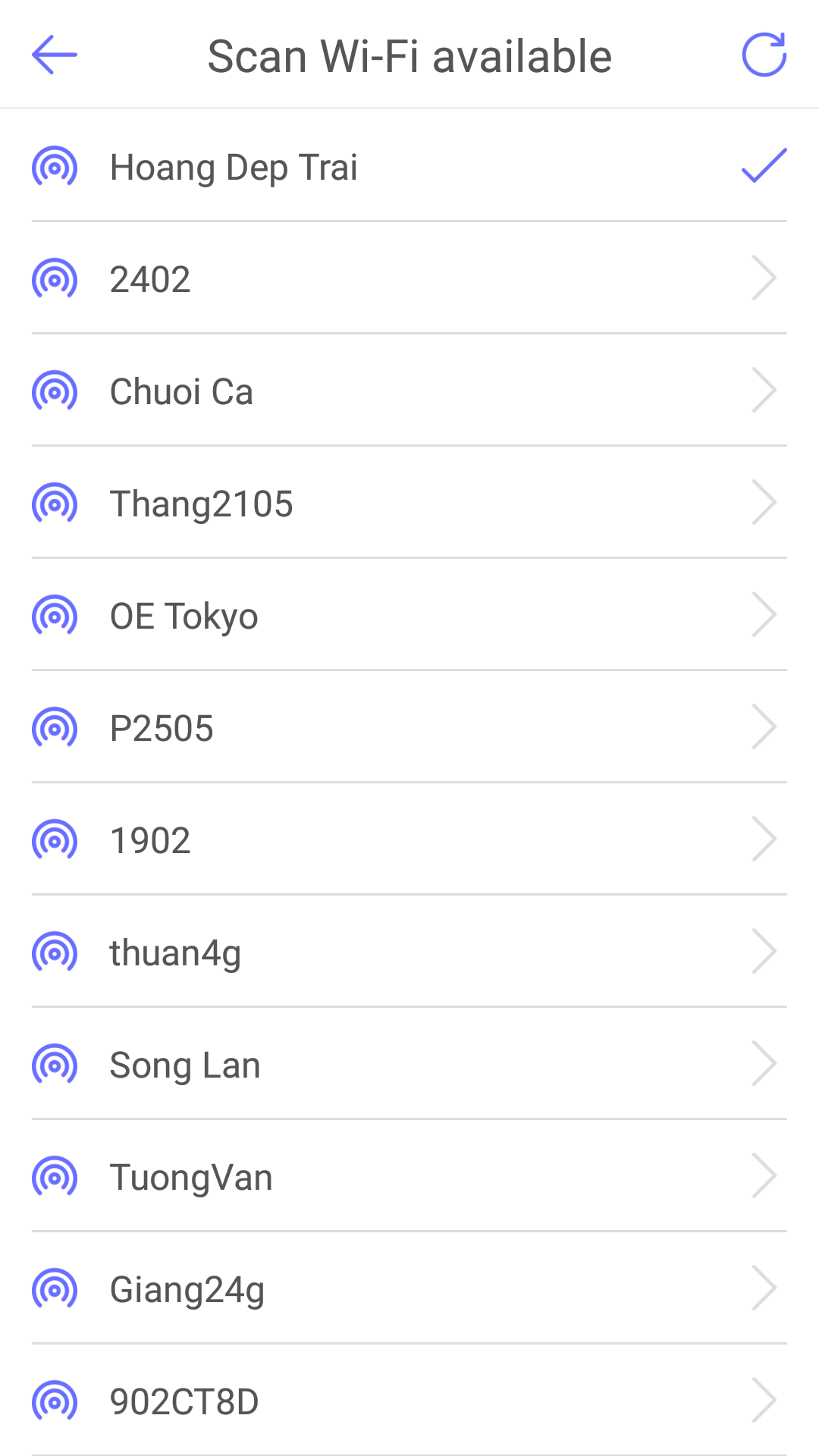Open the Song Lan network
Screen dimensions: 819x1456
coord(409,1064)
